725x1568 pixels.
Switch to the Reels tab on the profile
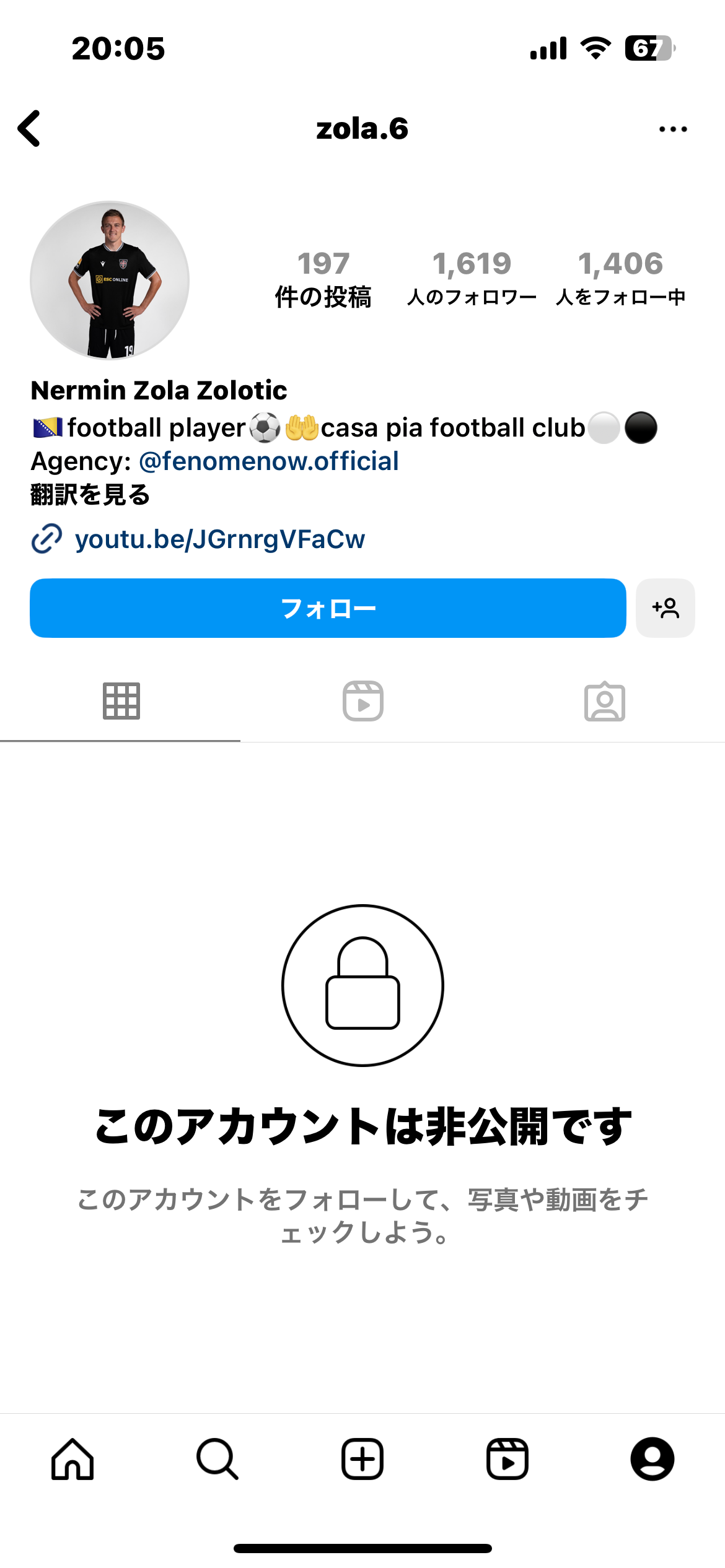click(362, 701)
